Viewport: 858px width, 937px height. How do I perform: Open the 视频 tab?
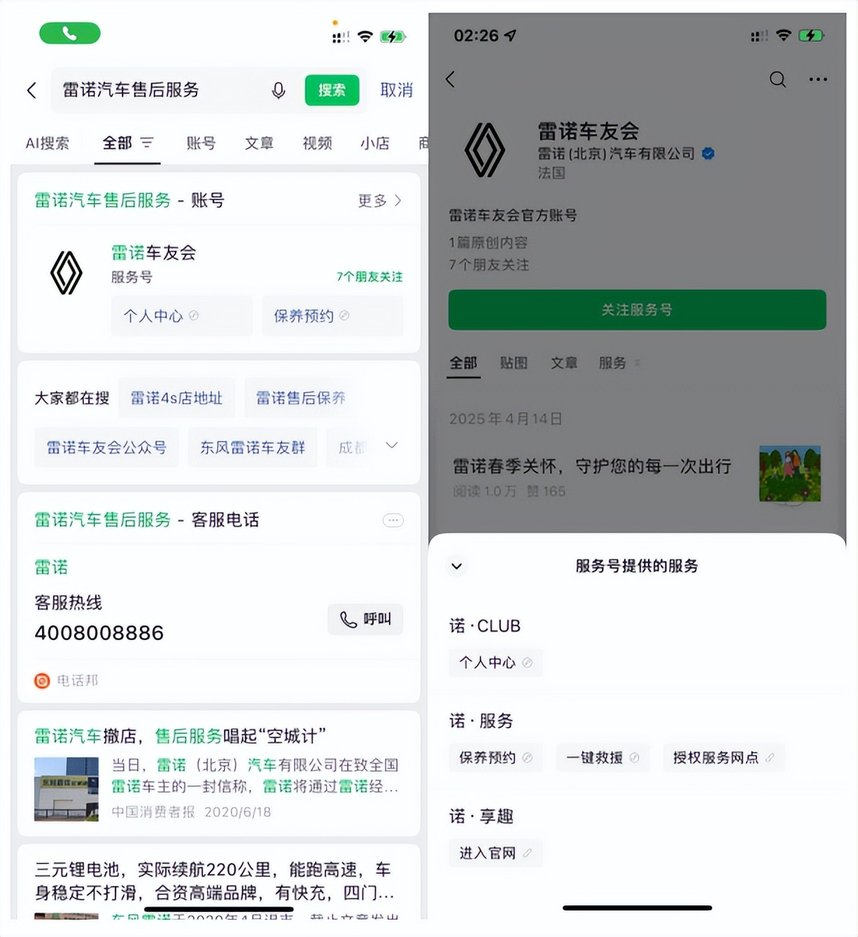pyautogui.click(x=317, y=143)
